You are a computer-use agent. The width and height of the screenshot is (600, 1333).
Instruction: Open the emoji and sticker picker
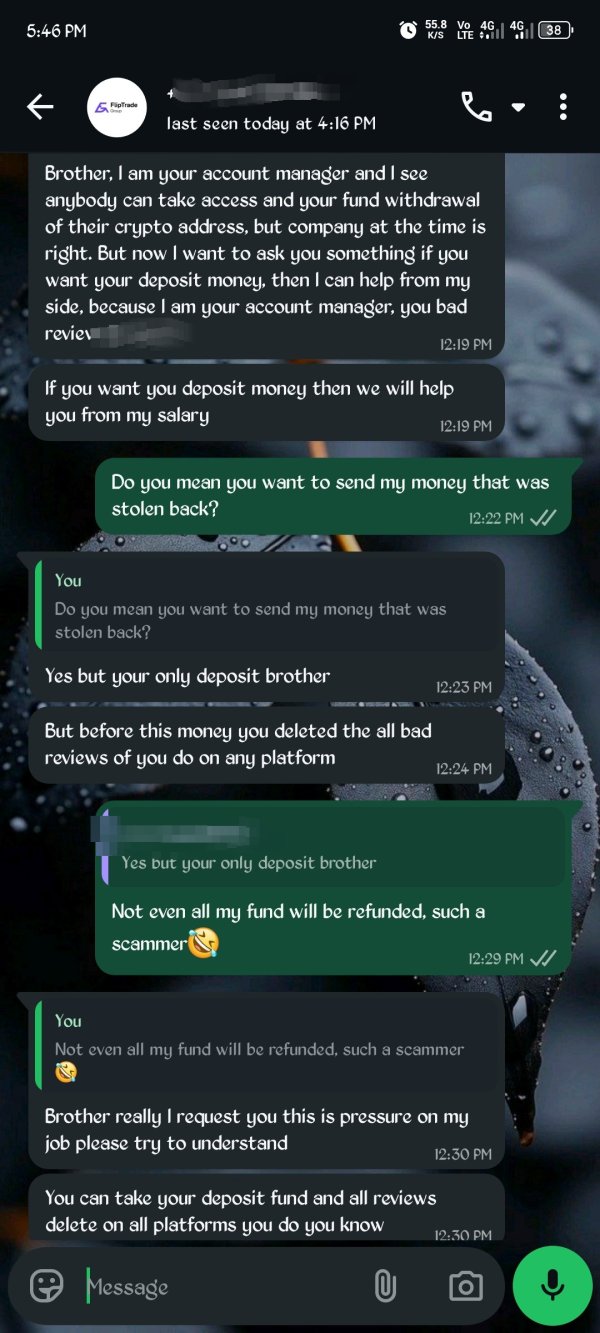click(46, 1286)
